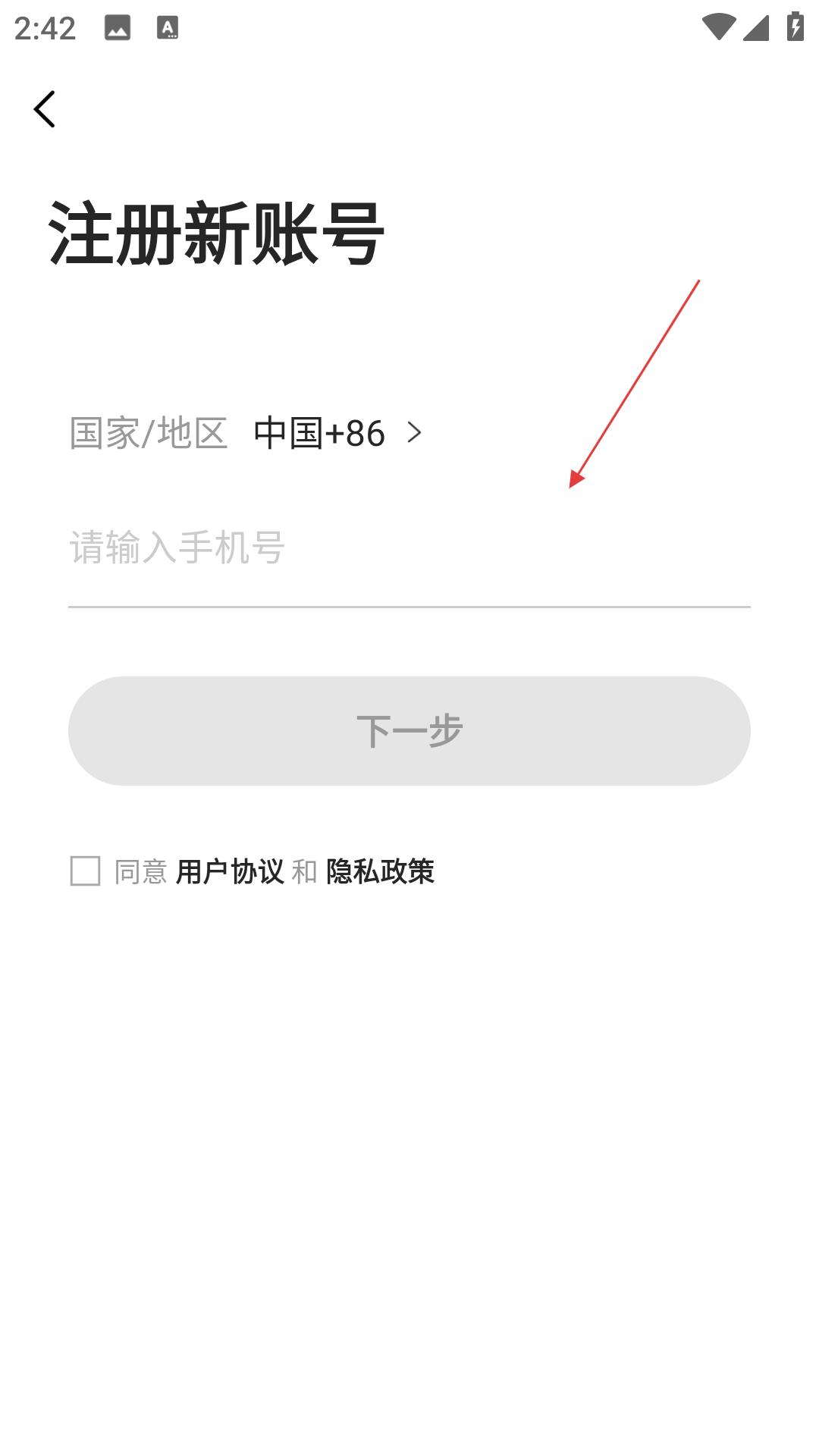Open the 隐私政策 link
Image resolution: width=819 pixels, height=1456 pixels.
[380, 872]
